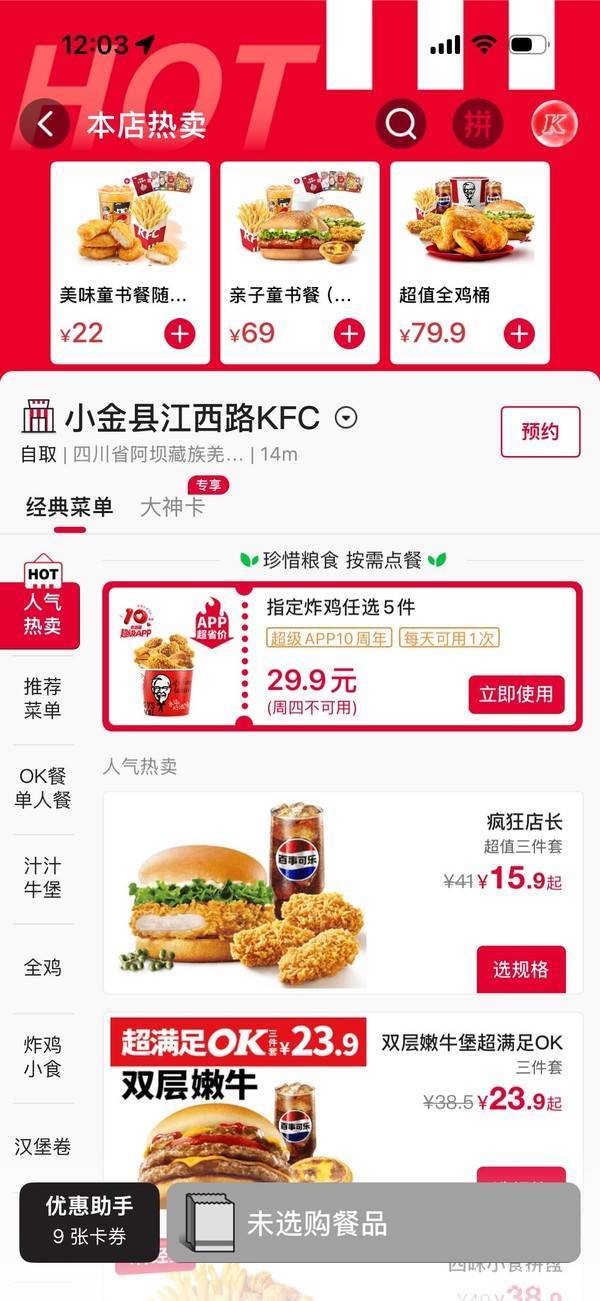
Task: Switch to the 汁汁牛堡 category
Action: click(x=43, y=877)
